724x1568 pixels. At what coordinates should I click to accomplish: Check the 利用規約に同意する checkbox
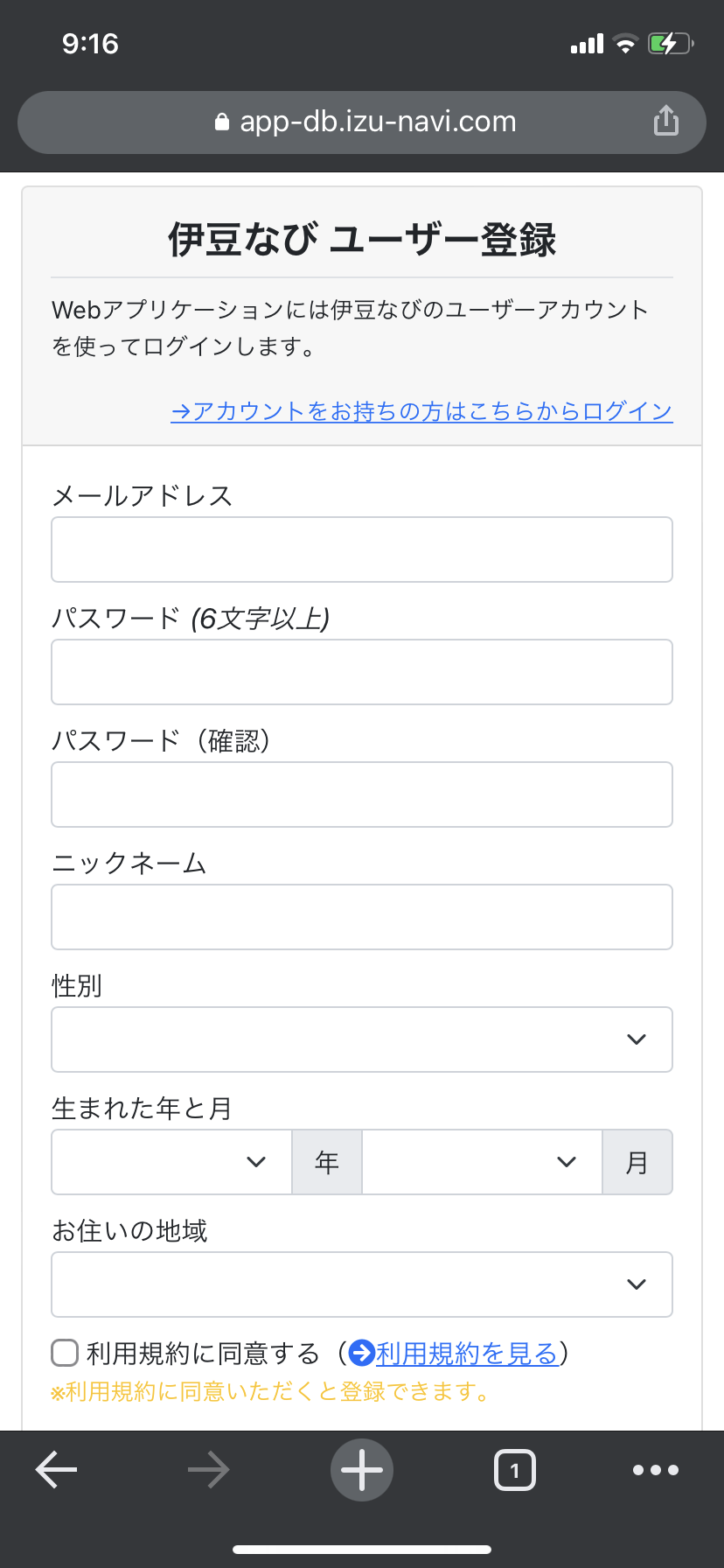(x=65, y=1353)
